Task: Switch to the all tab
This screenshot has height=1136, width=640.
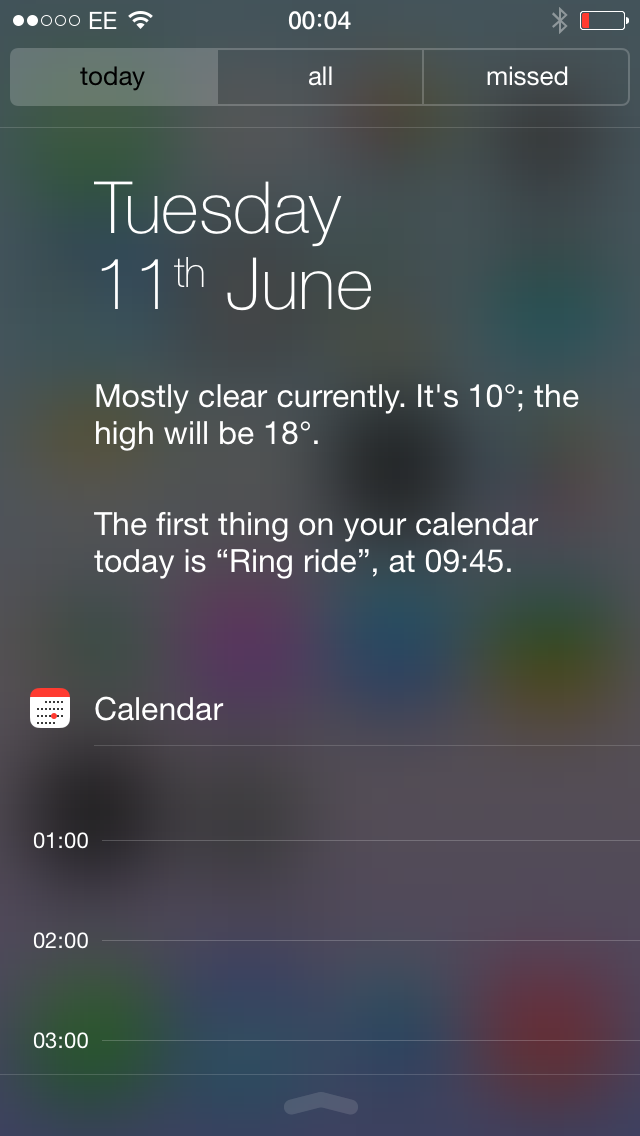Action: (x=320, y=77)
